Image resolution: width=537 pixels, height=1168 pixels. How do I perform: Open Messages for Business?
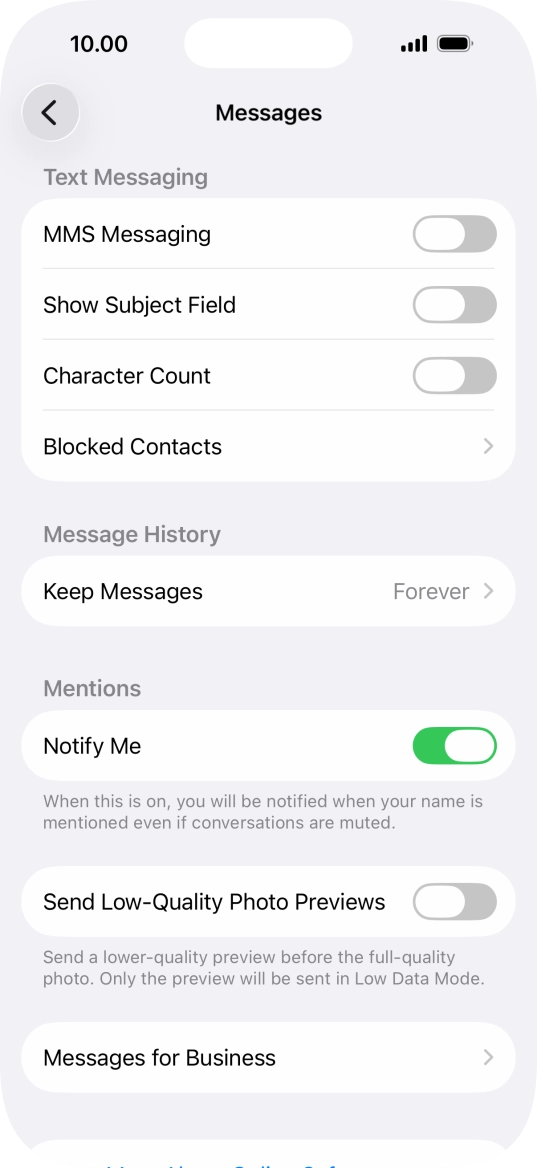click(268, 1058)
